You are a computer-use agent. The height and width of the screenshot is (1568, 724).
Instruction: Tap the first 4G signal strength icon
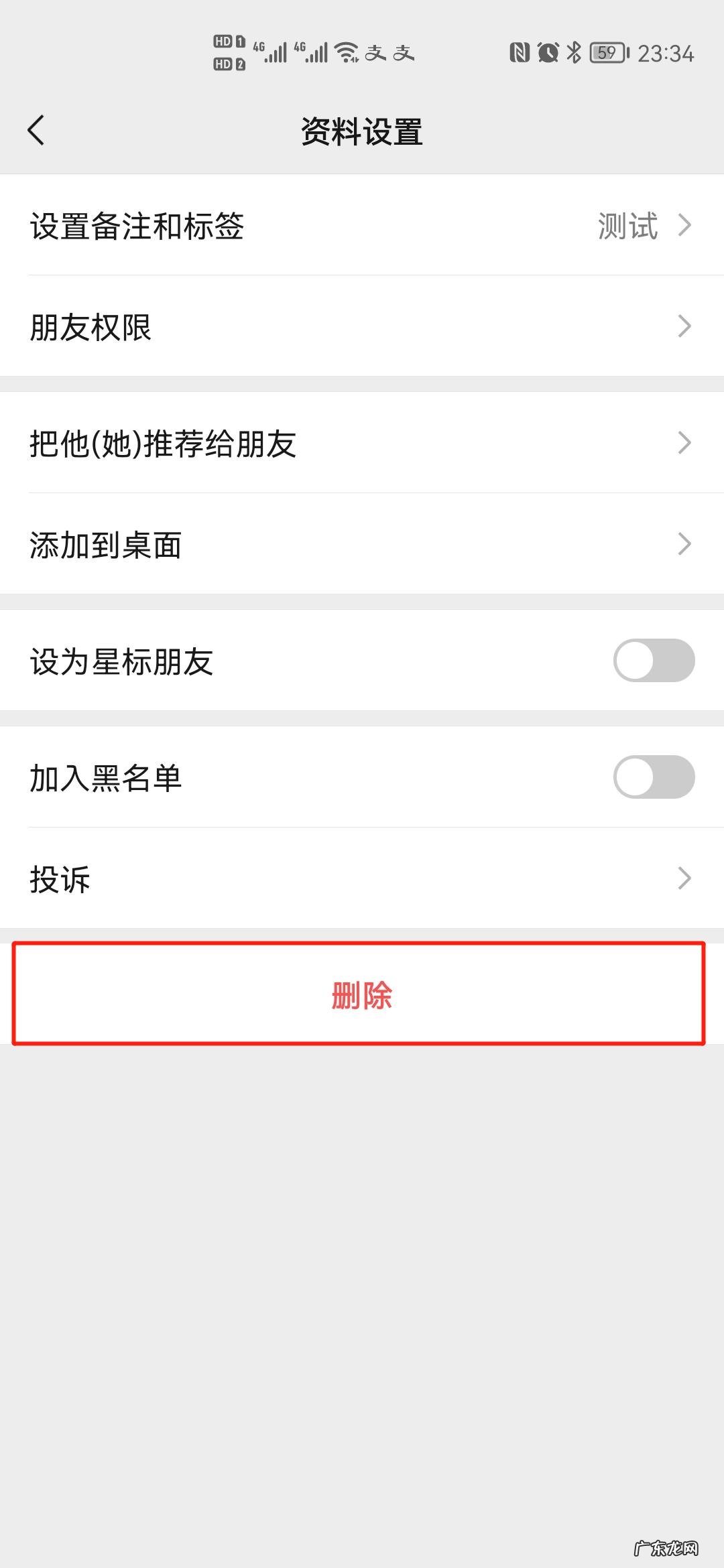(x=273, y=52)
